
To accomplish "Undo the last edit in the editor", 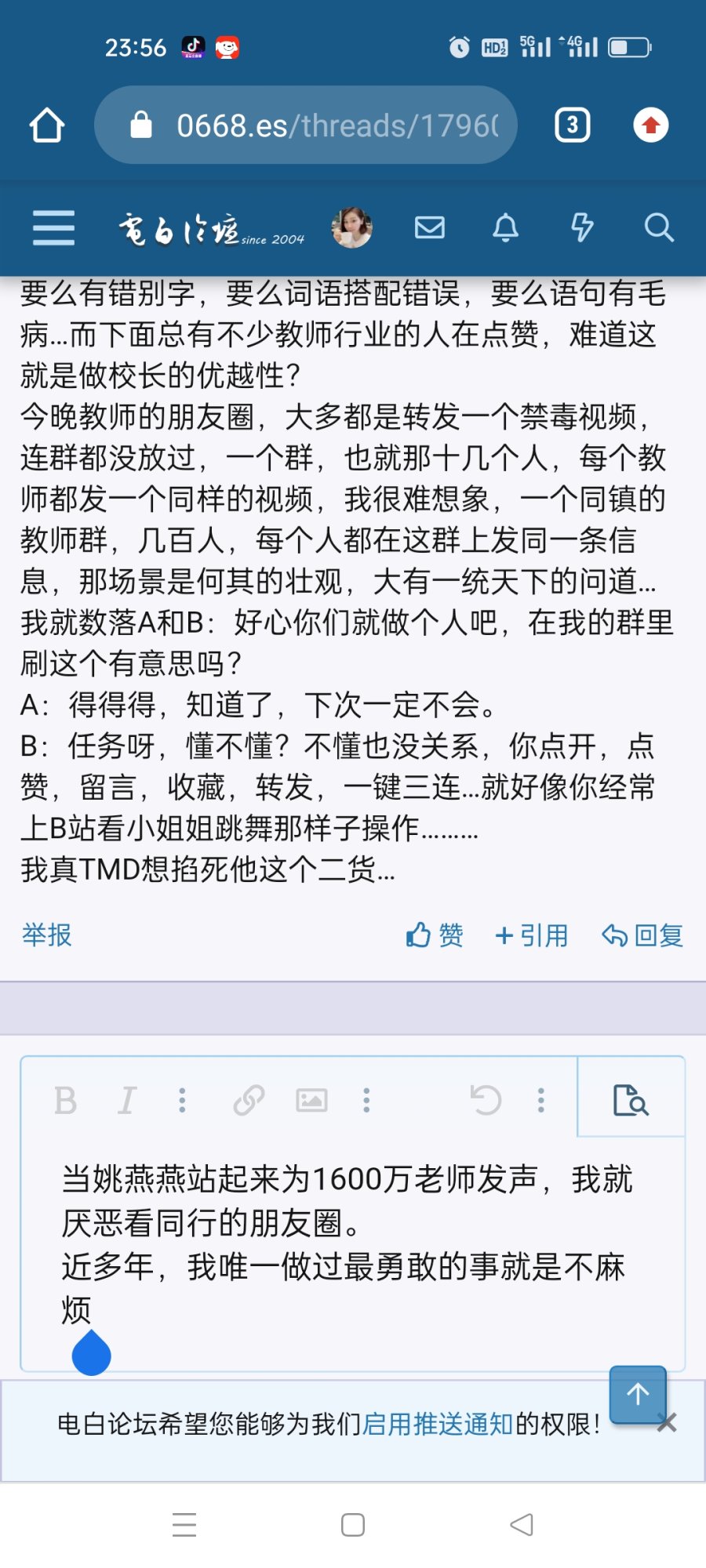I will 486,1100.
